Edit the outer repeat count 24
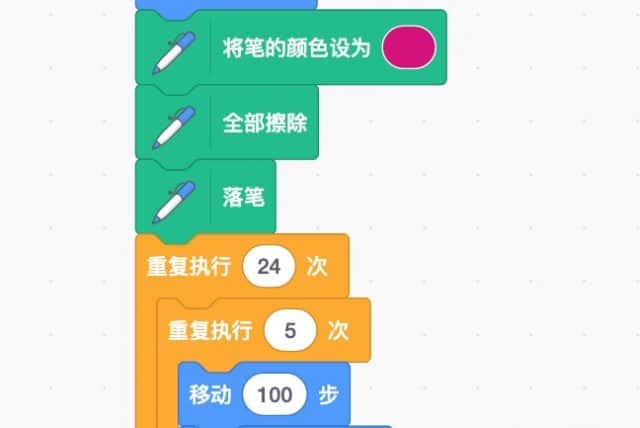 click(270, 267)
